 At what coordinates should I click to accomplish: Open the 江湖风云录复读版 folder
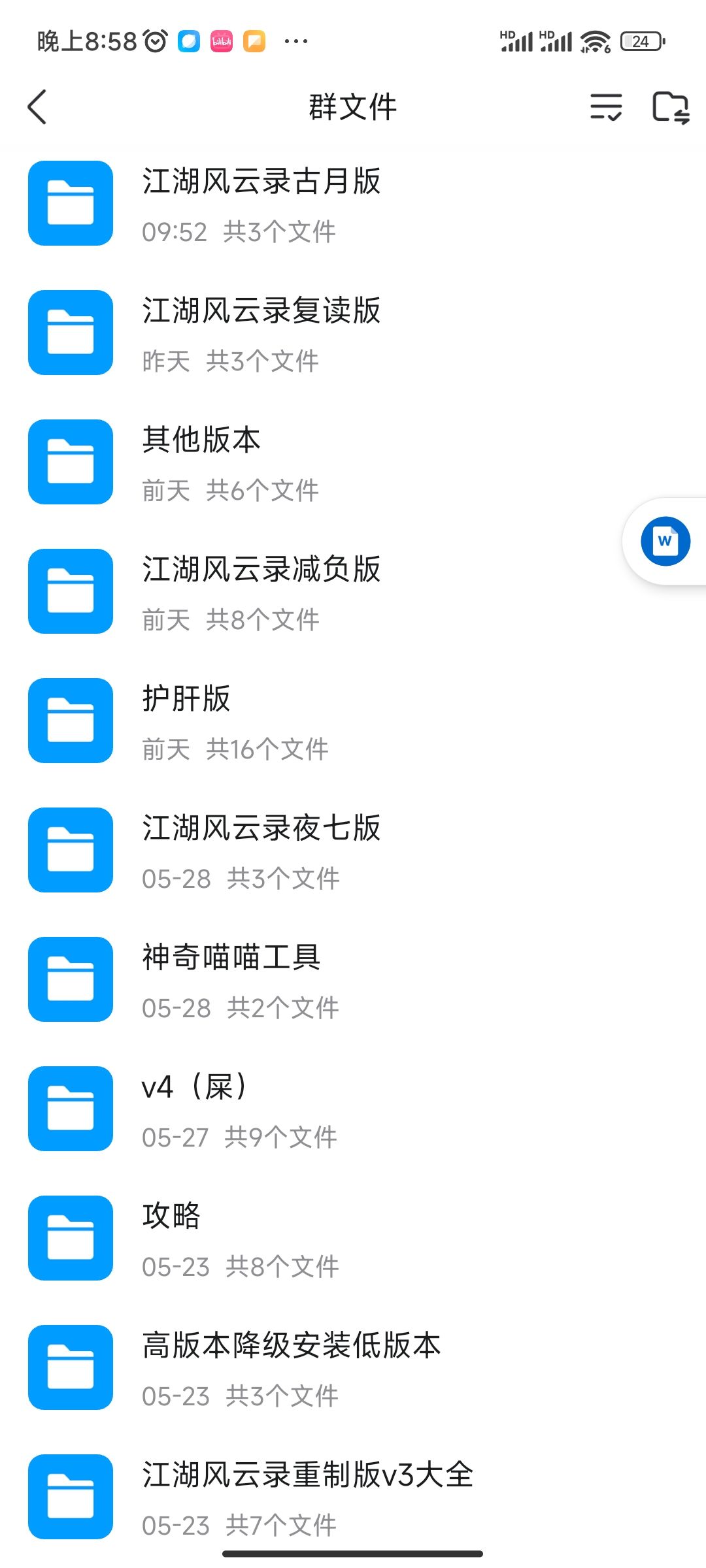261,333
